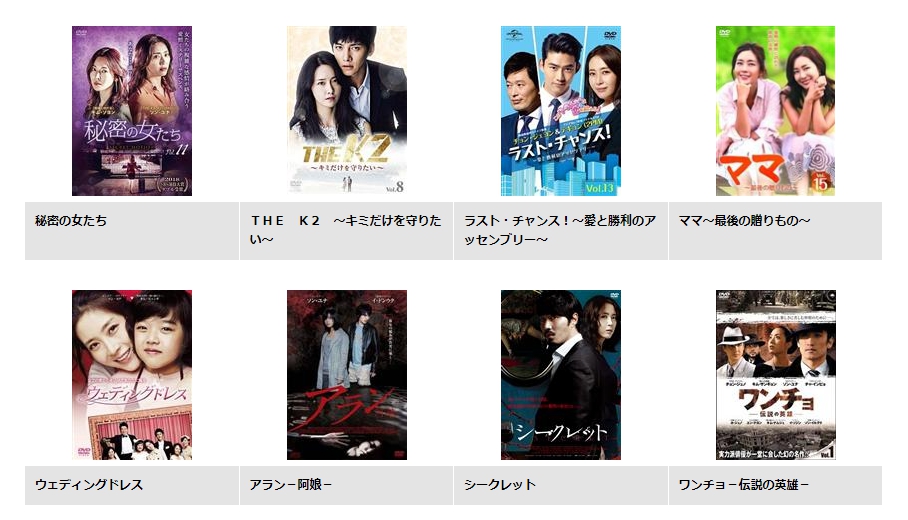Select the ラスト・チャンス! DVD cover
Screen dimensions: 908x520
point(560,111)
